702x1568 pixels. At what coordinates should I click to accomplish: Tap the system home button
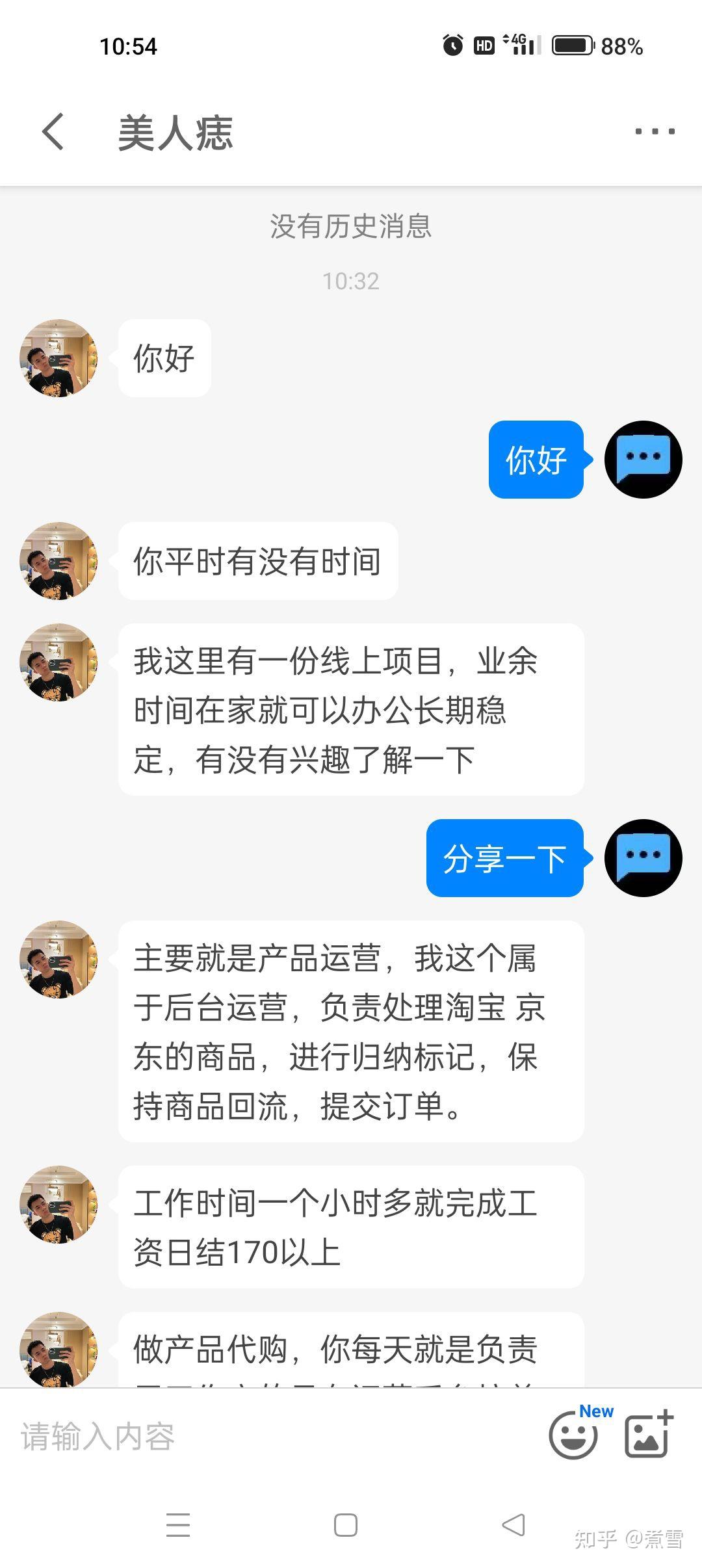346,1525
